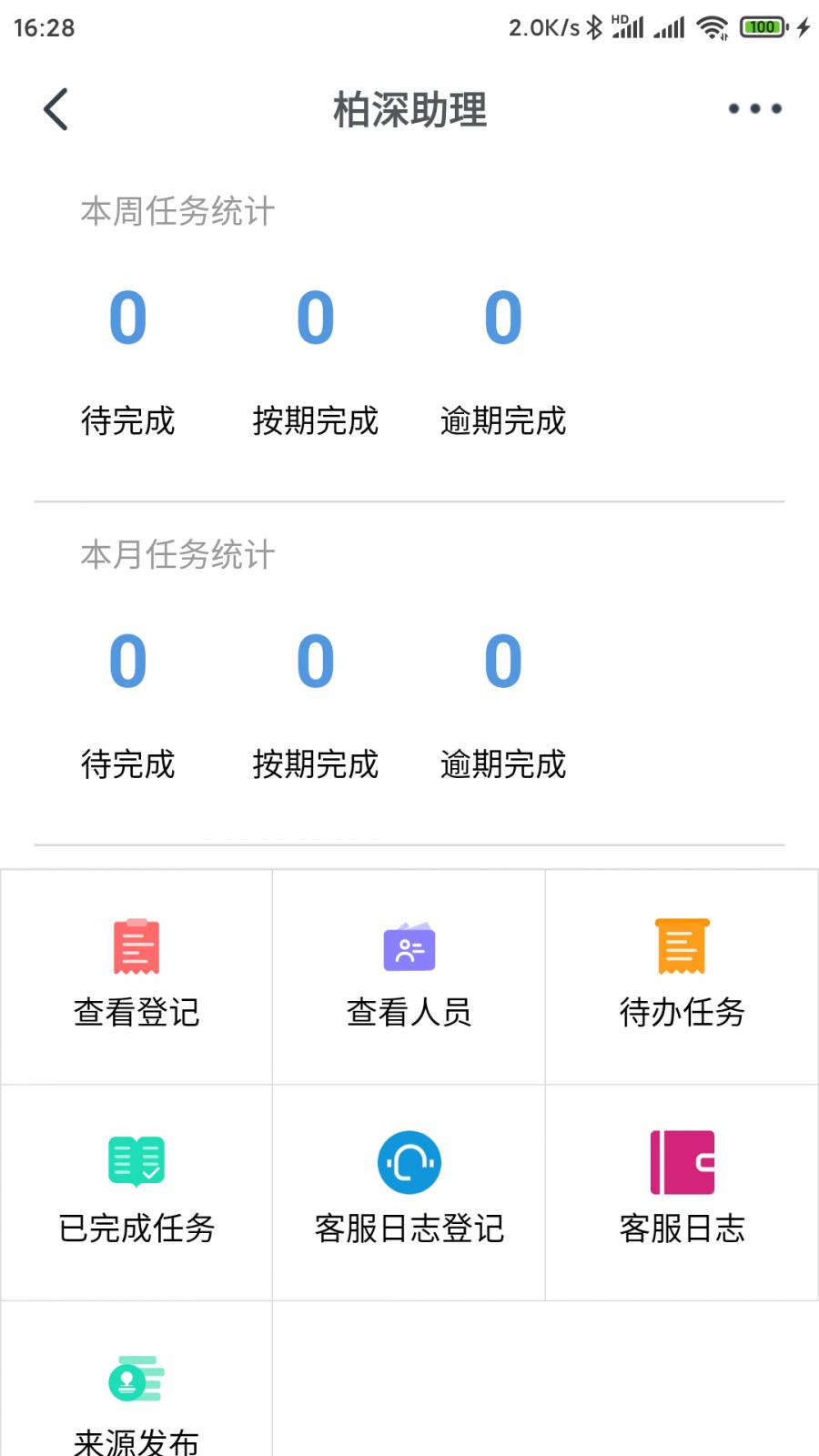Open 客服日志 tile
The height and width of the screenshot is (1456, 819).
coord(682,1191)
